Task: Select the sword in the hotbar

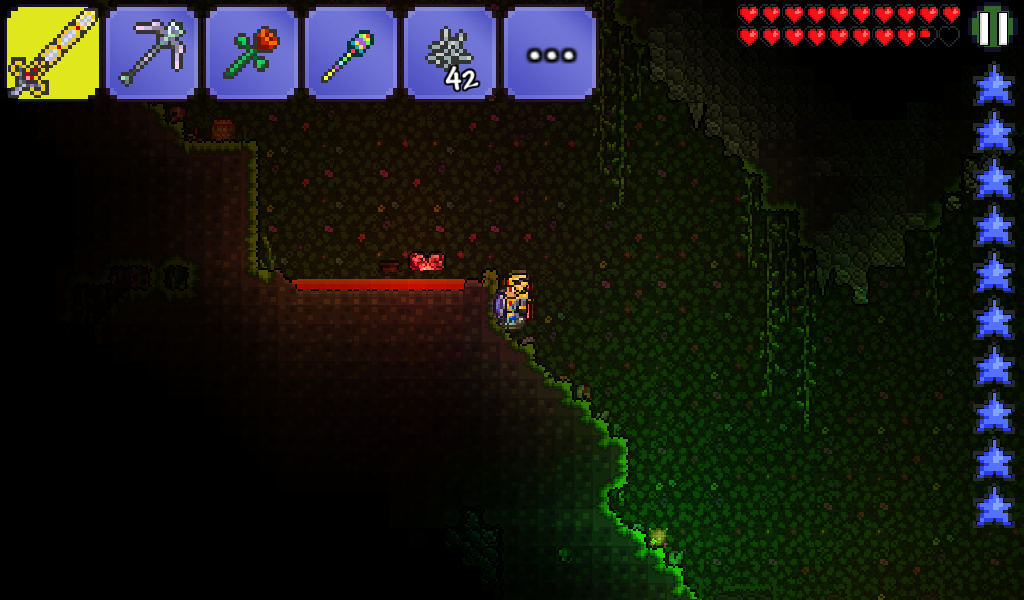Action: pos(53,53)
